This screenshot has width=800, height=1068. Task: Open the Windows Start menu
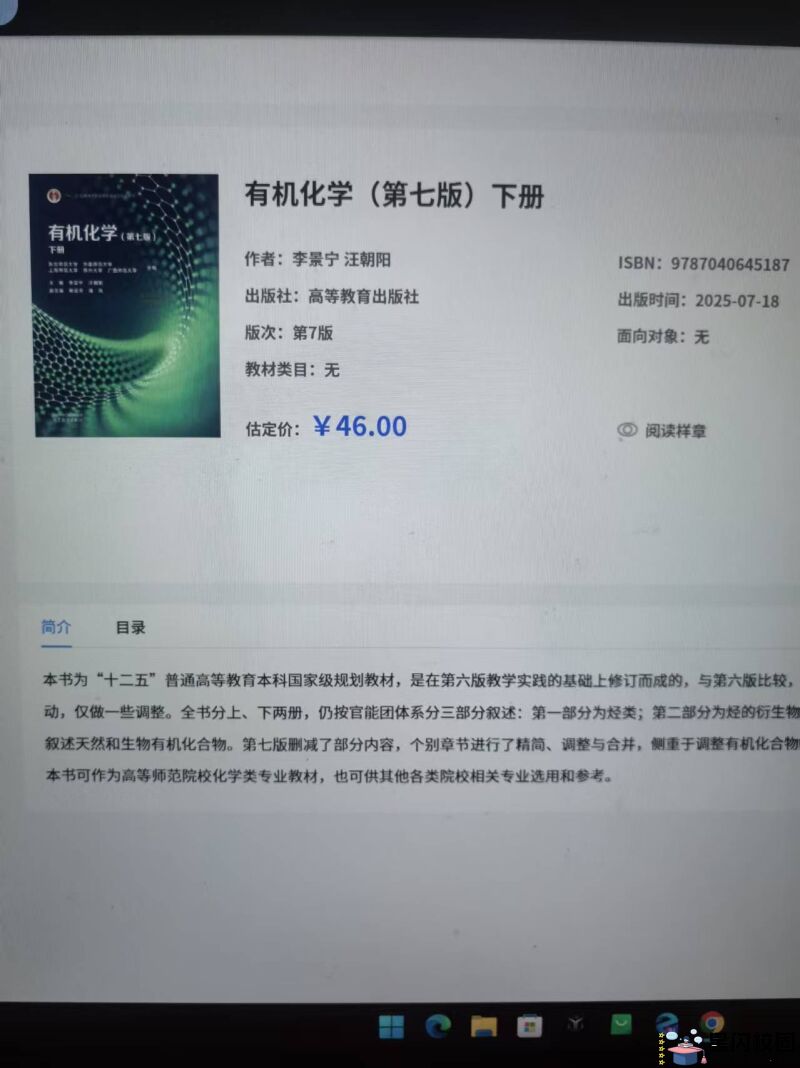pyautogui.click(x=391, y=1025)
